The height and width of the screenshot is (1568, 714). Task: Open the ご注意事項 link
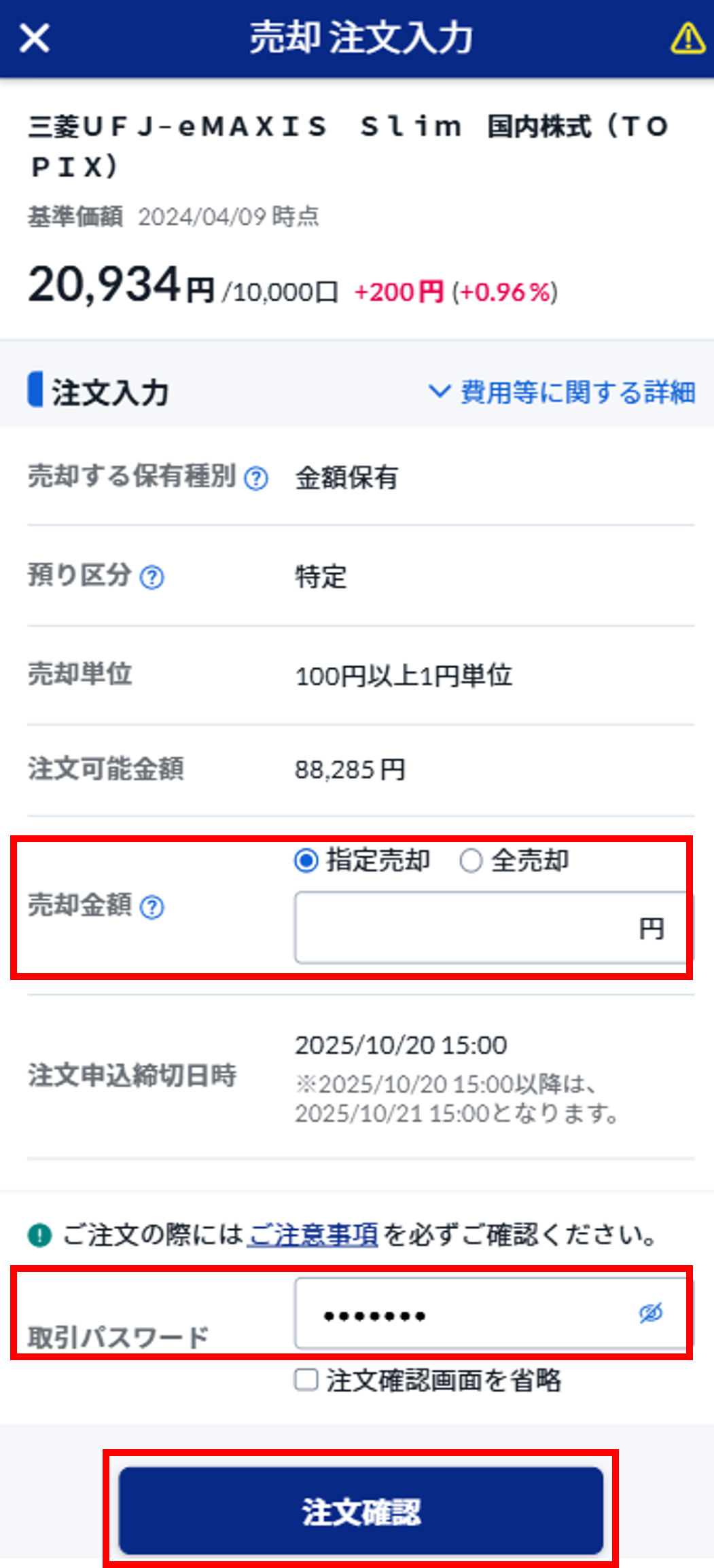pyautogui.click(x=313, y=1235)
